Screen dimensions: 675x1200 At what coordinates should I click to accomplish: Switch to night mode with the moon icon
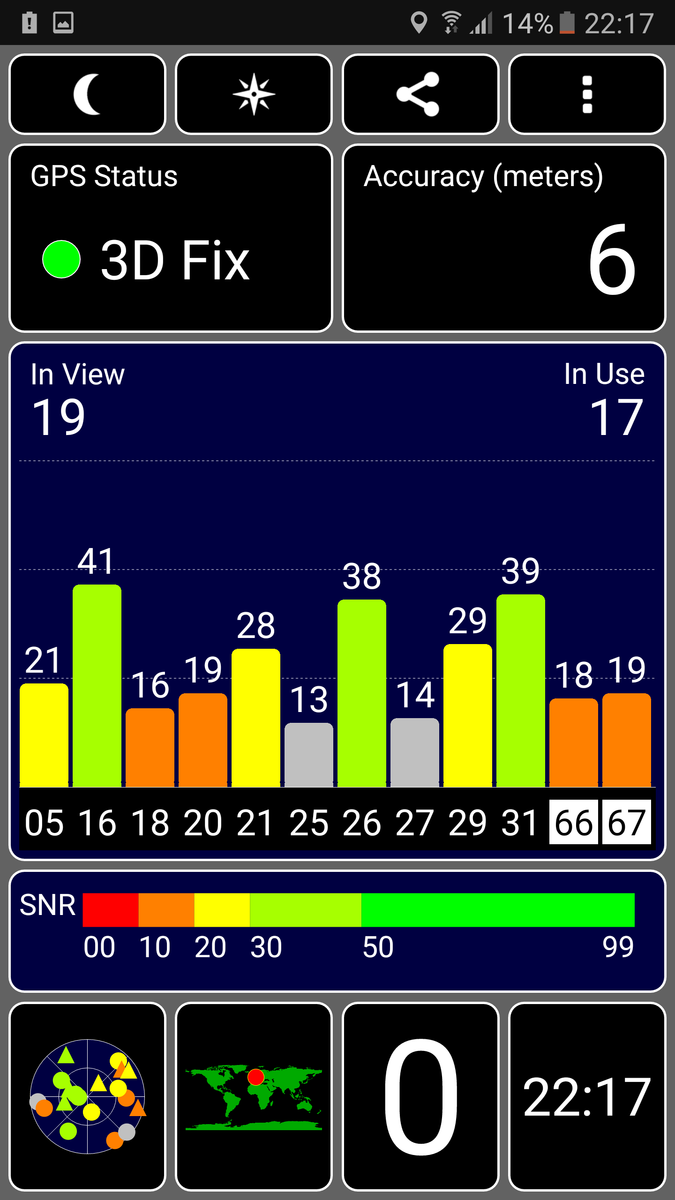click(x=88, y=95)
